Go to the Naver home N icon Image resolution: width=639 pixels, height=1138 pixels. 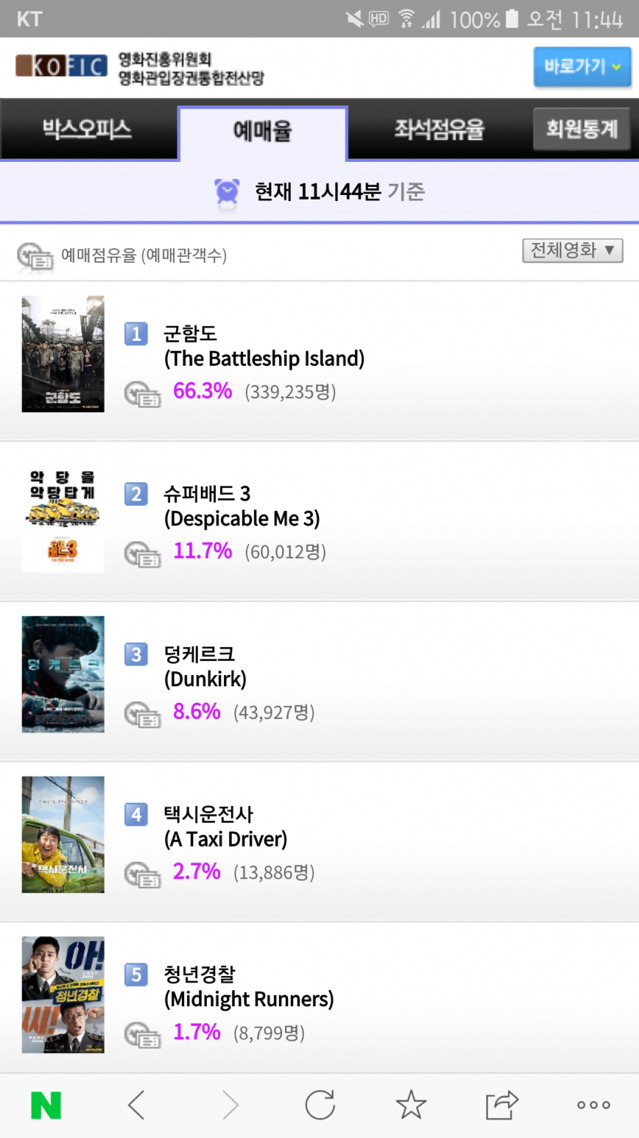(46, 1105)
